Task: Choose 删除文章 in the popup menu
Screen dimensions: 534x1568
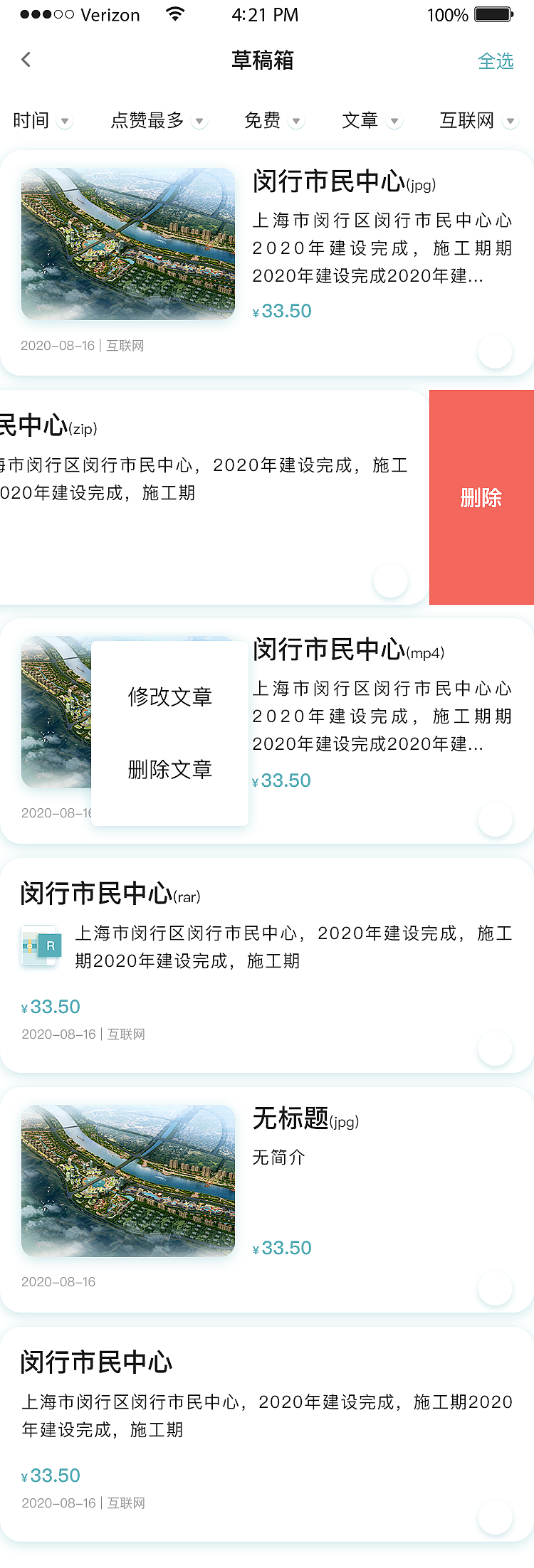Action: [x=170, y=770]
